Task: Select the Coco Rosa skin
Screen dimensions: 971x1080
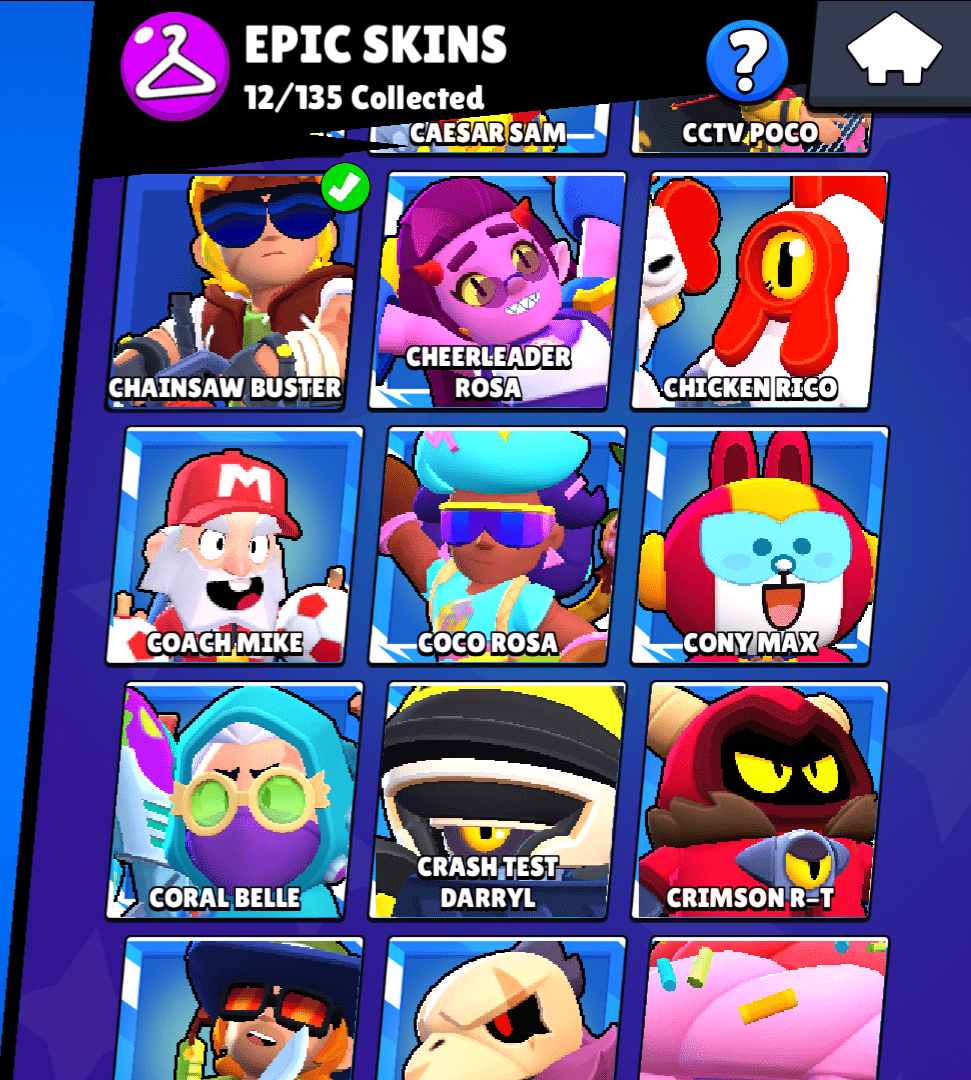Action: (x=497, y=545)
